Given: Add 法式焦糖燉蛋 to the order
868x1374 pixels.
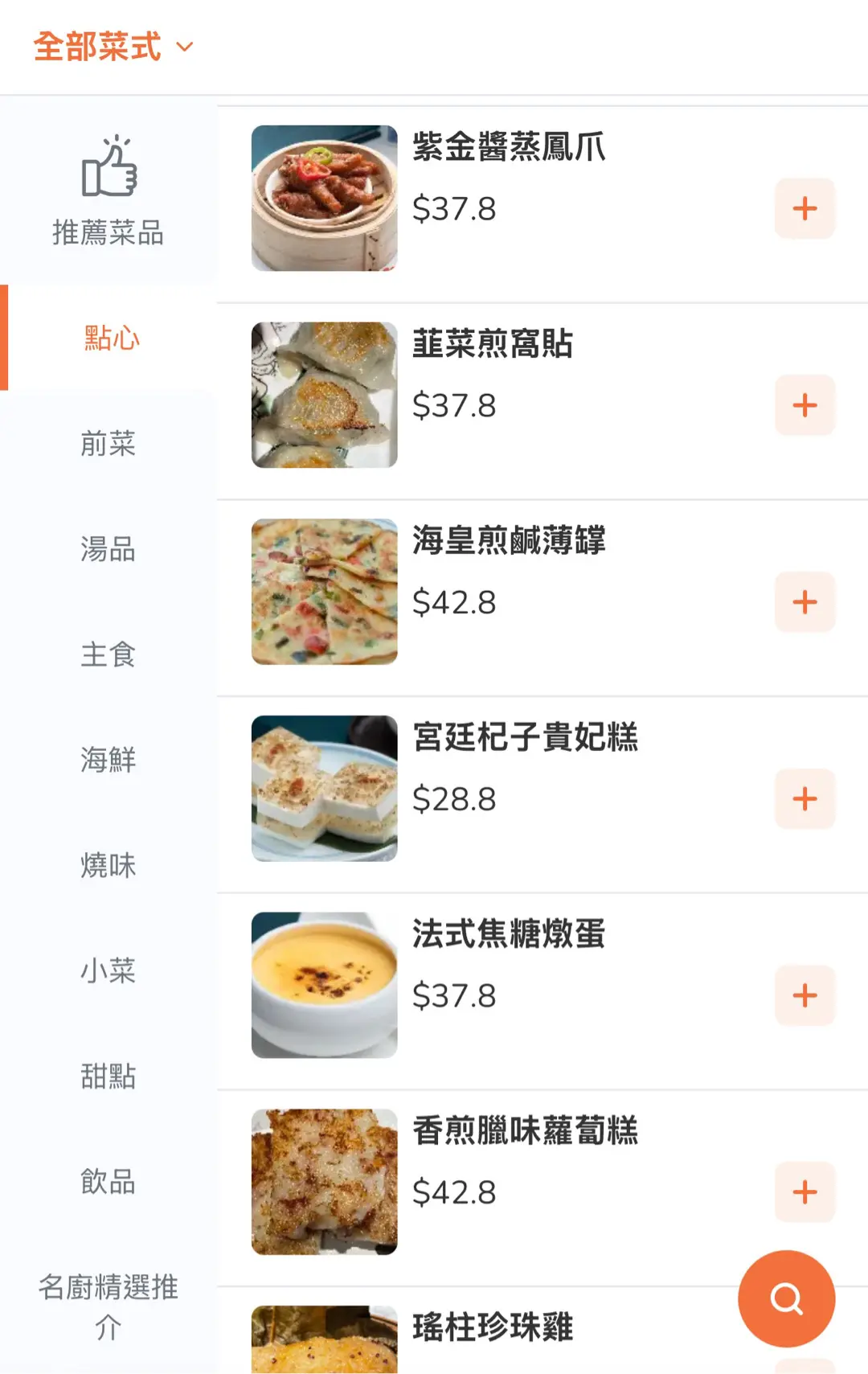Looking at the screenshot, I should point(805,995).
